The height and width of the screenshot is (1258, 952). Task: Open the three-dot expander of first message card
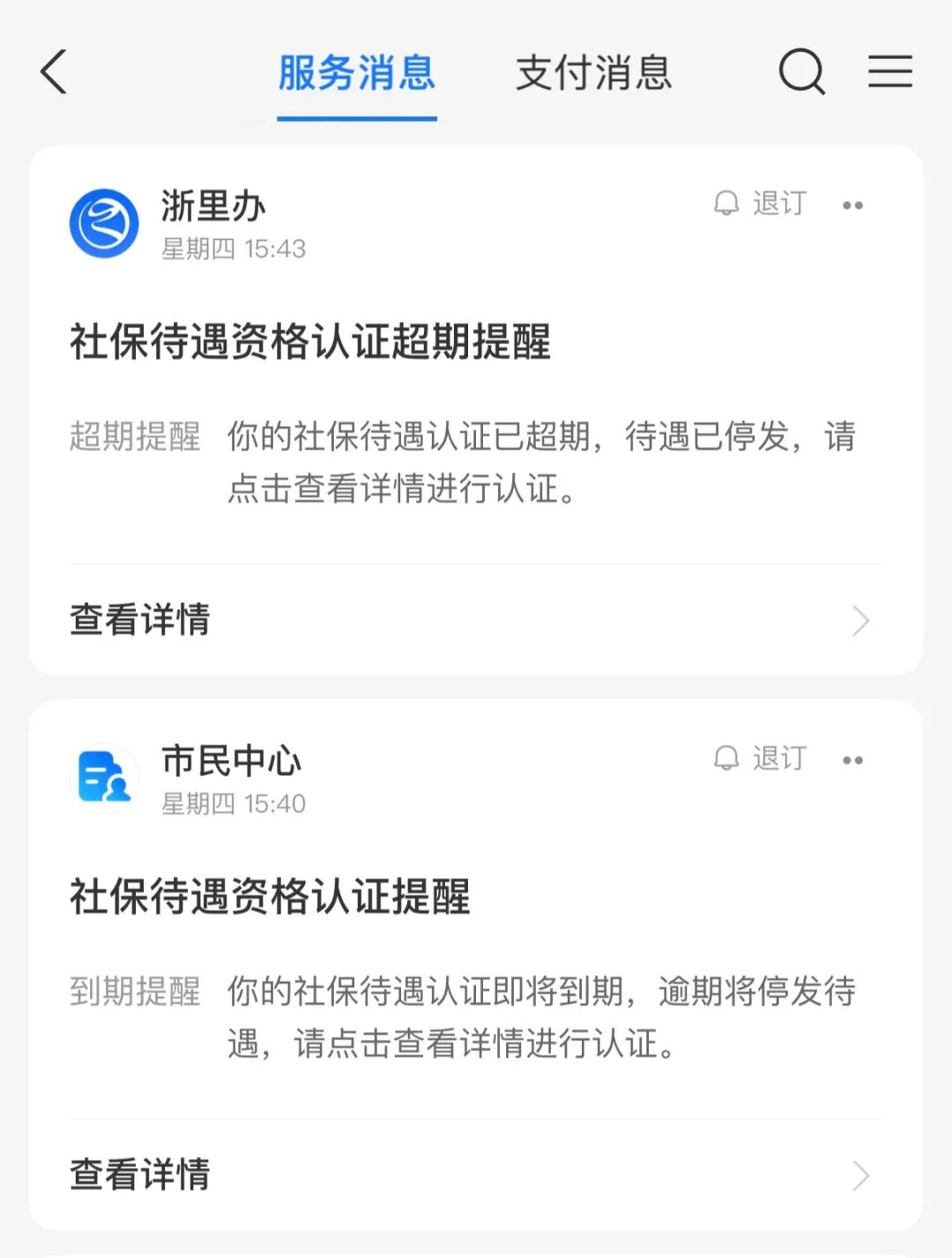852,205
